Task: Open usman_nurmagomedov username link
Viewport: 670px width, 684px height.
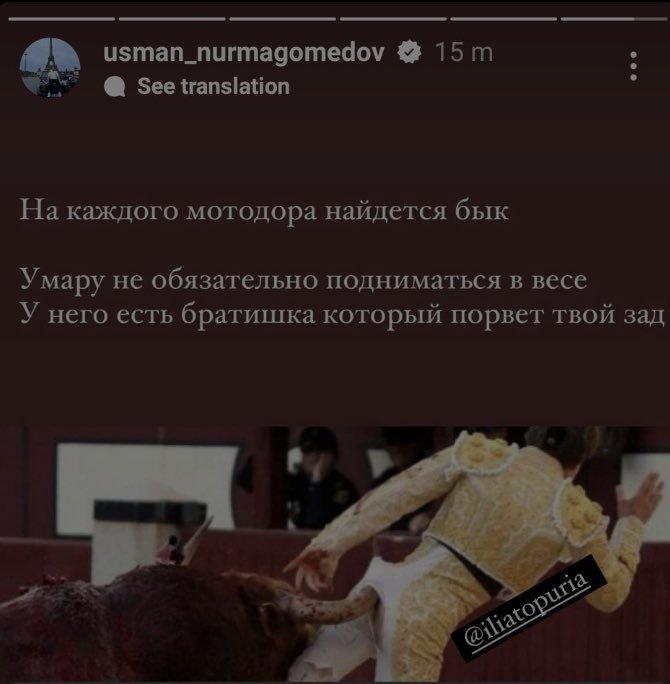Action: coord(245,52)
